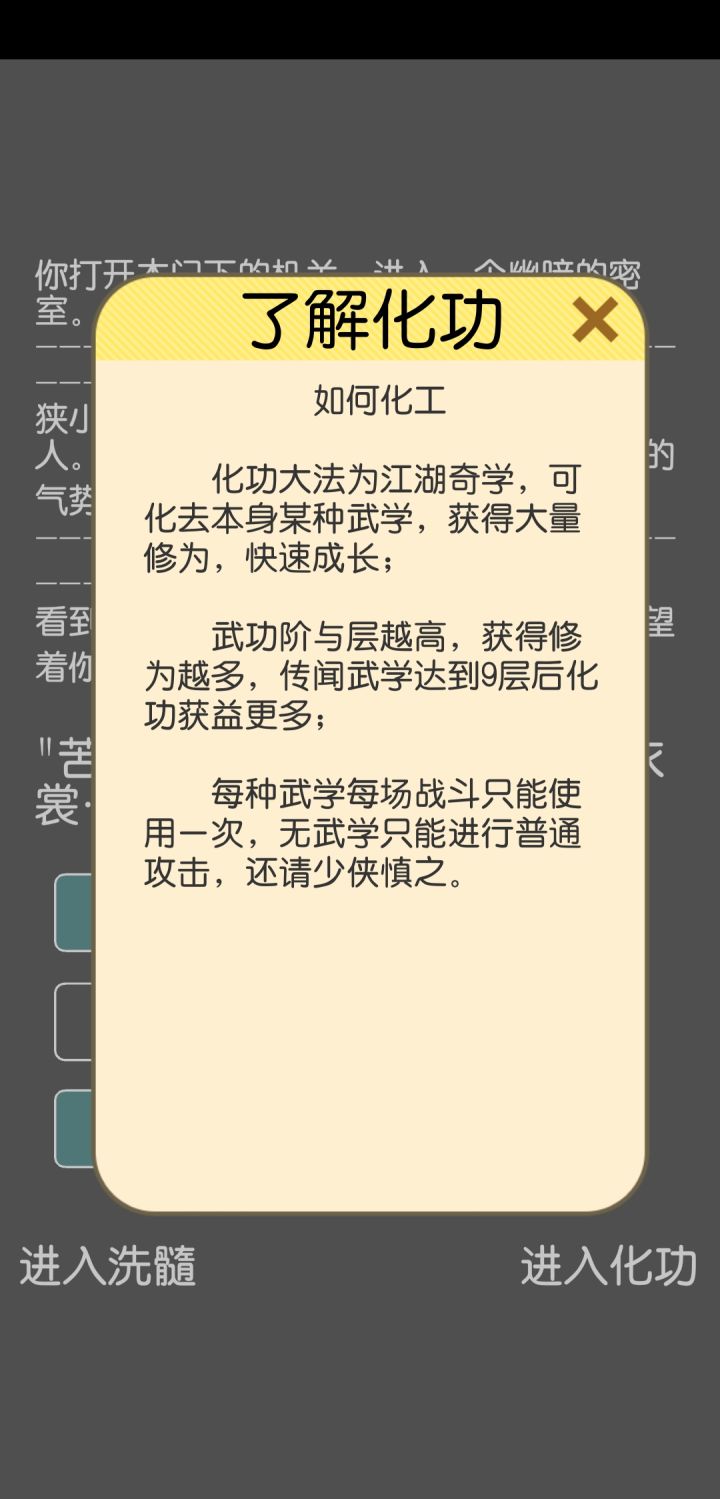Tap the 如何化工 heading inside the popup

379,397
